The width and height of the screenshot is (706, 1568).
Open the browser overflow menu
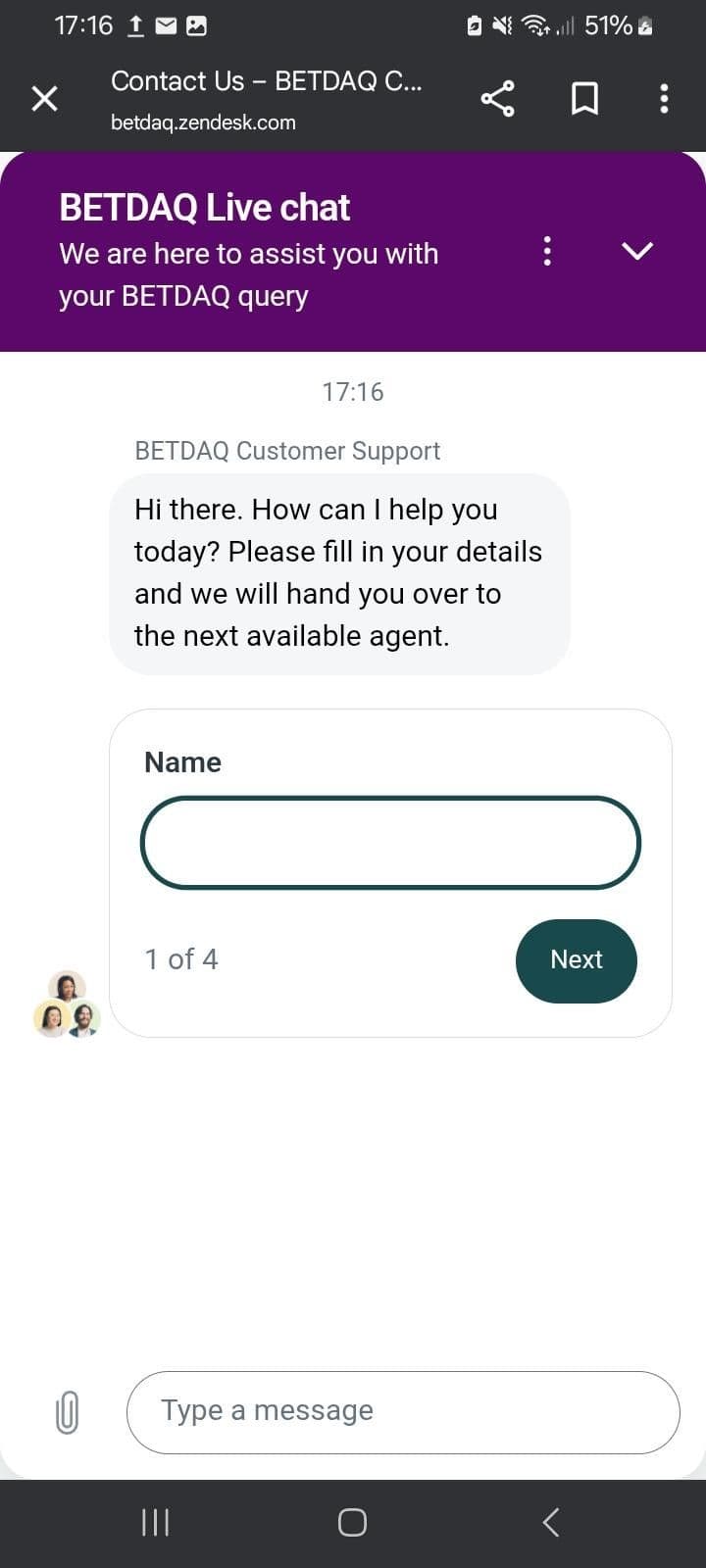[x=664, y=99]
